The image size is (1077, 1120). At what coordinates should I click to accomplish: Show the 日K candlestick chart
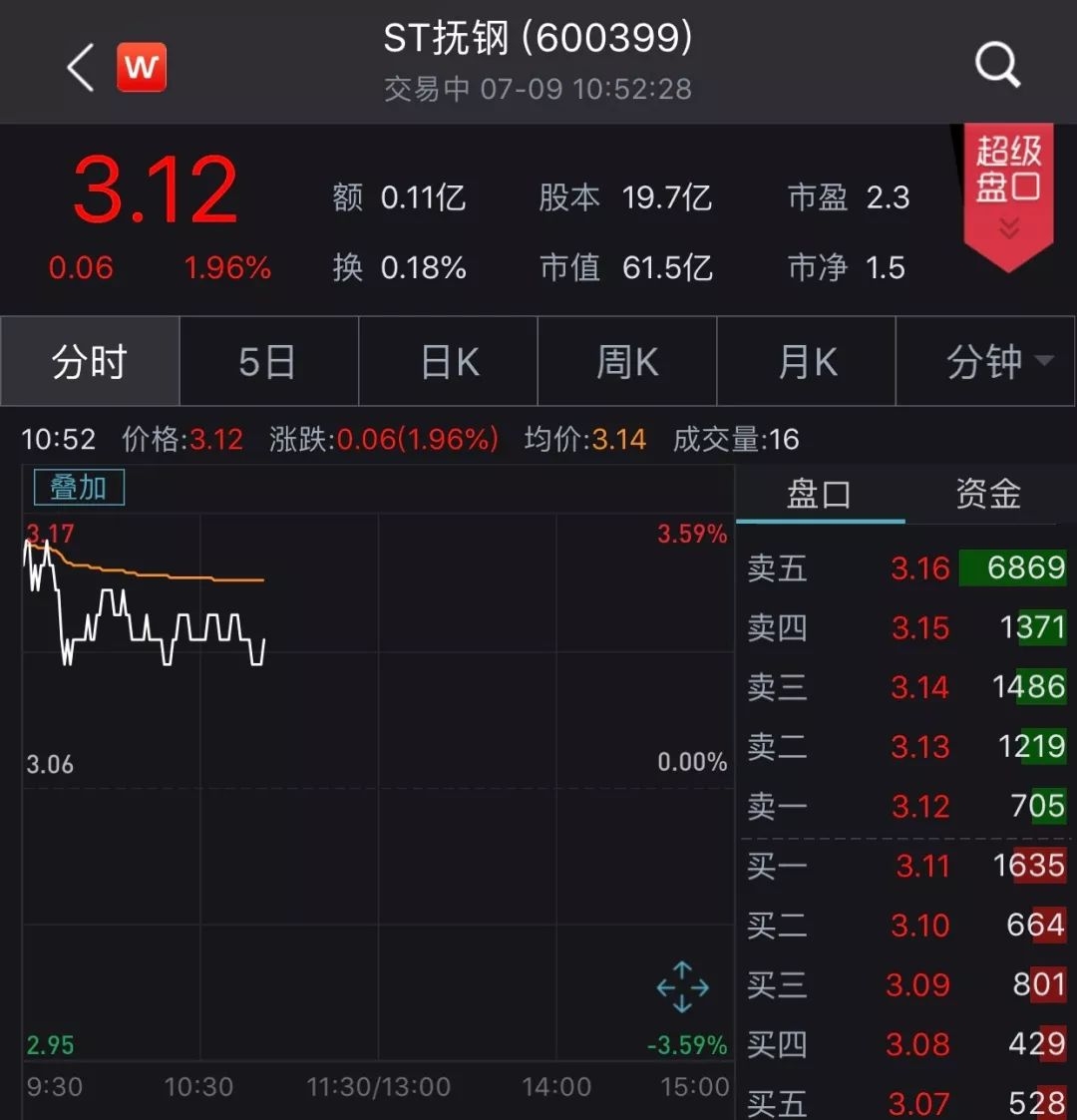[x=449, y=361]
